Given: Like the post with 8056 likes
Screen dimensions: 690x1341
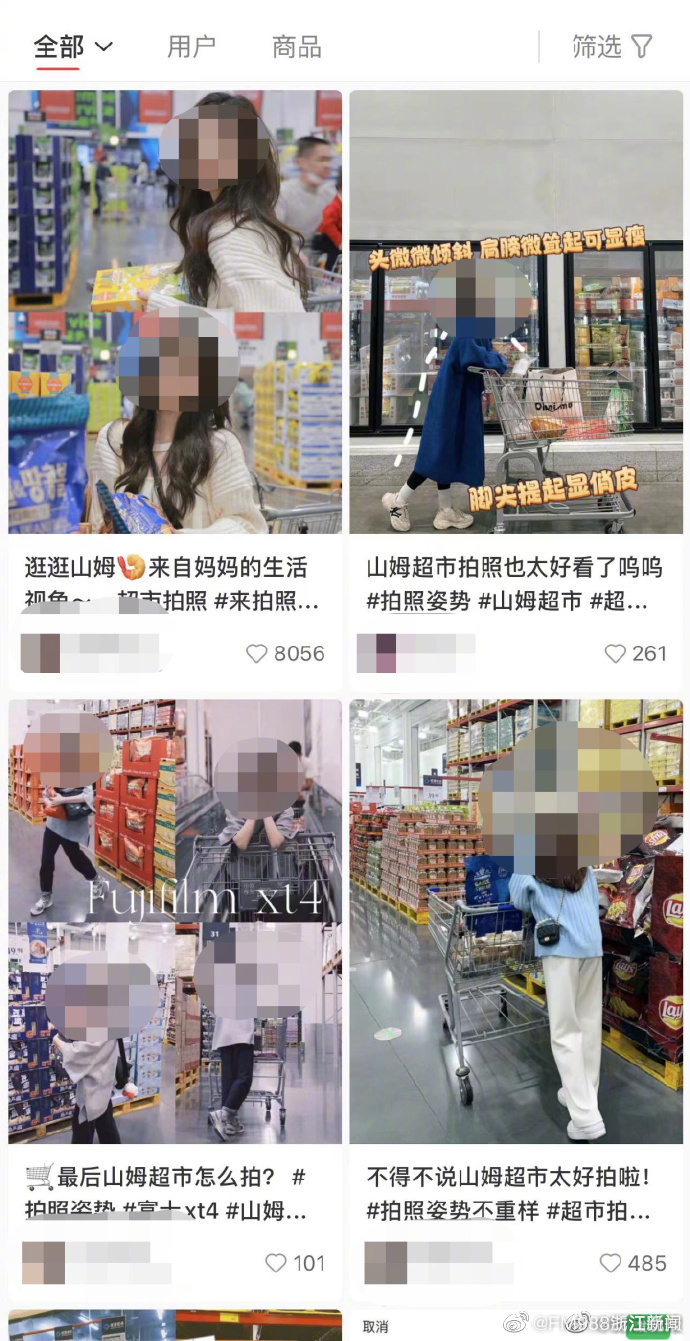Looking at the screenshot, I should (257, 654).
